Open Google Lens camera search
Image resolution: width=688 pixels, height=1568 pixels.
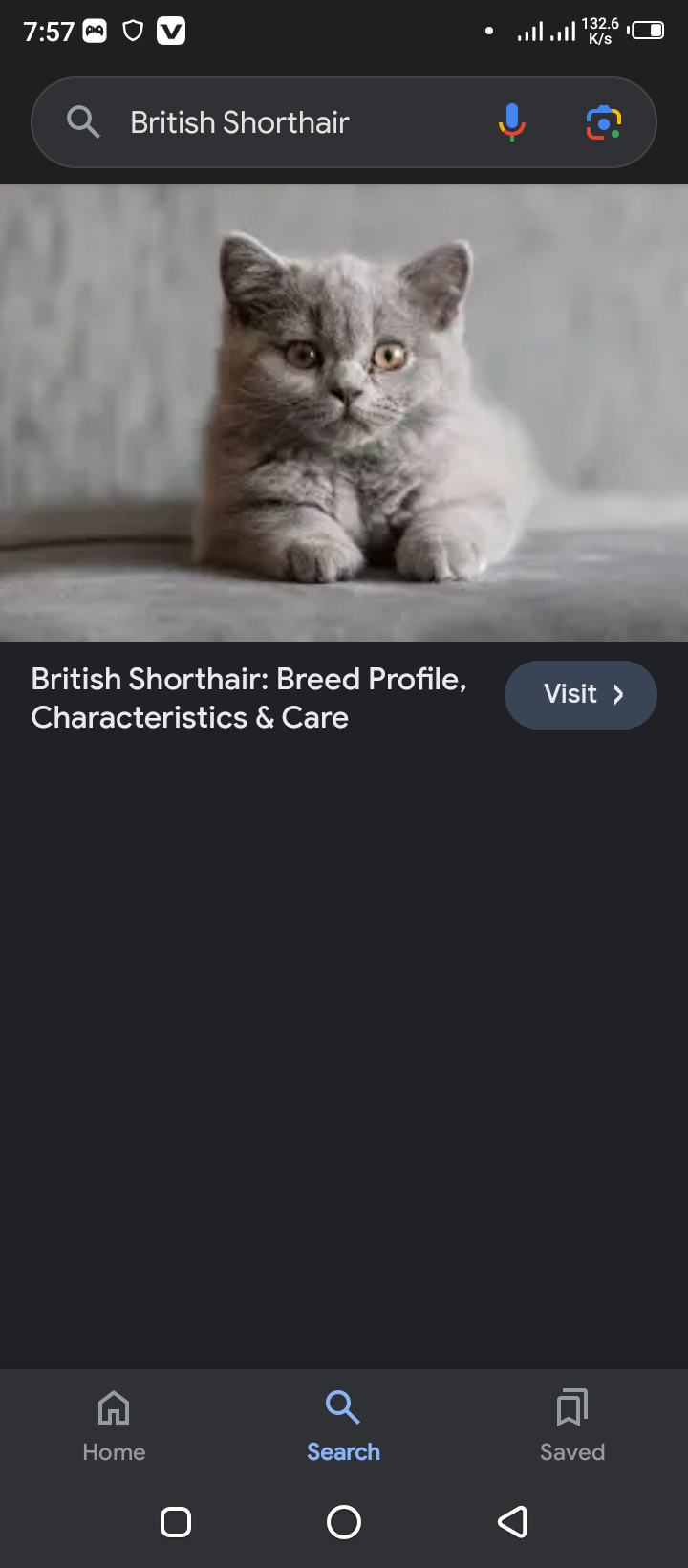pyautogui.click(x=604, y=122)
